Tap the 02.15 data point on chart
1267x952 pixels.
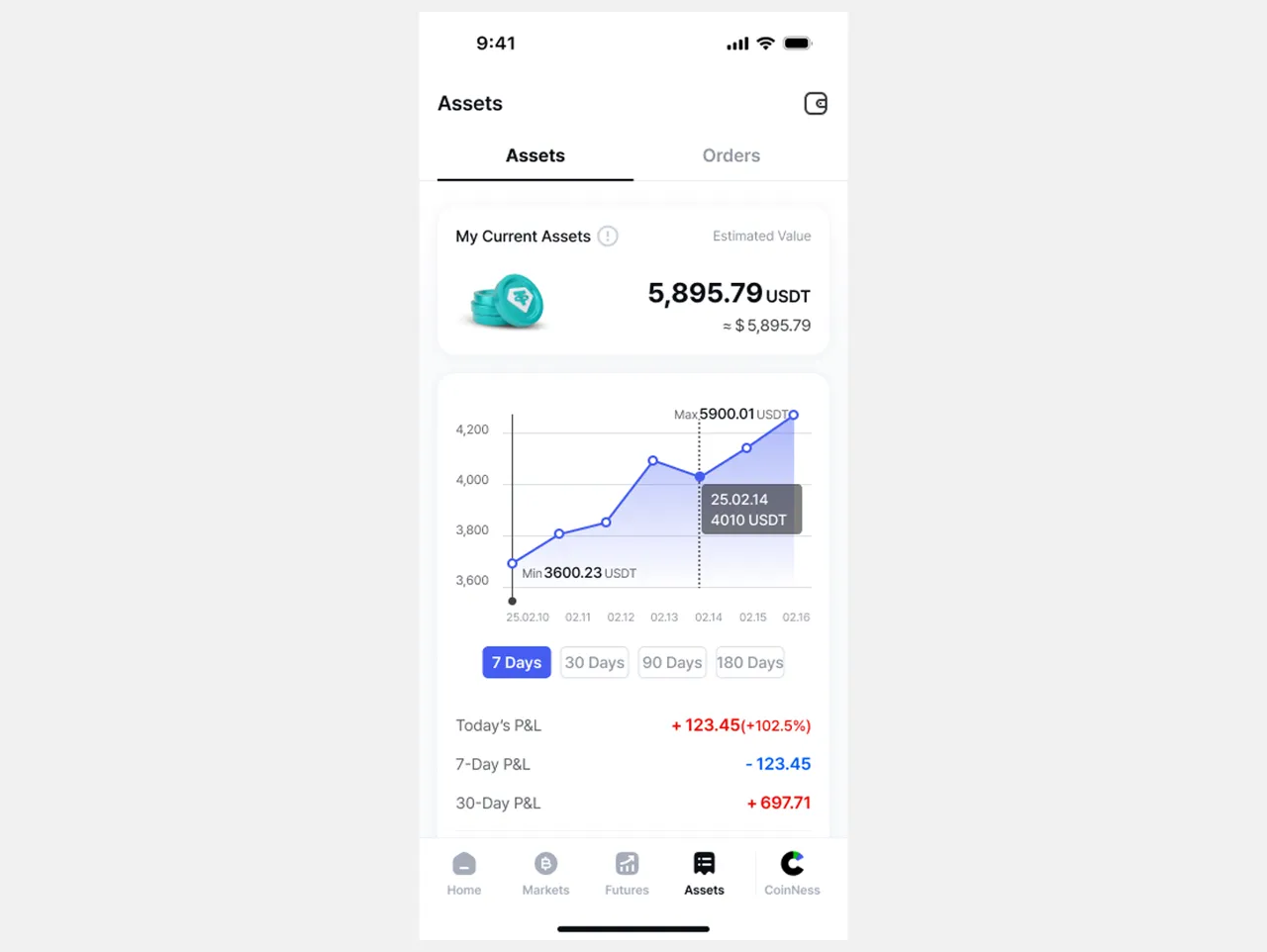(746, 448)
